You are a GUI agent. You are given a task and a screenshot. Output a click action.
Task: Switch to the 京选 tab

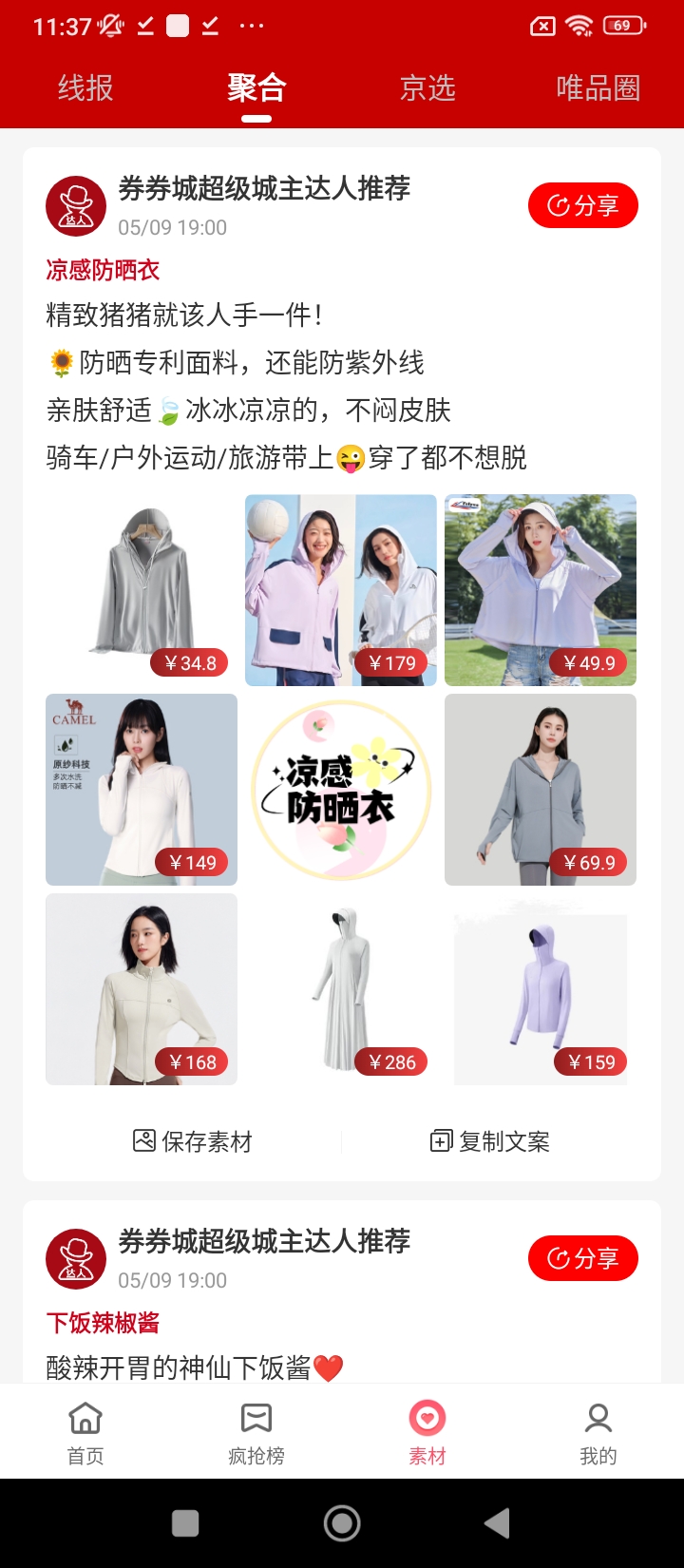427,88
